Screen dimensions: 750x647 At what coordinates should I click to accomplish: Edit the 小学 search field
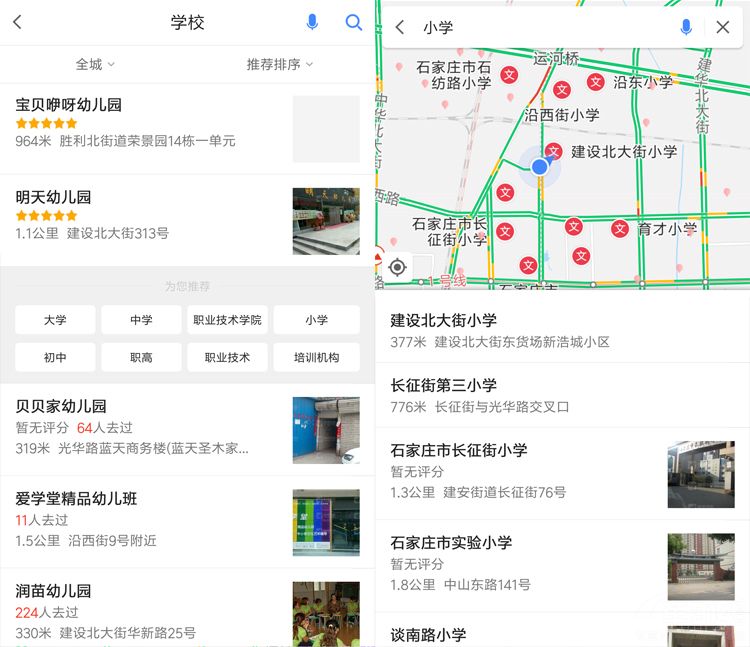pyautogui.click(x=540, y=28)
